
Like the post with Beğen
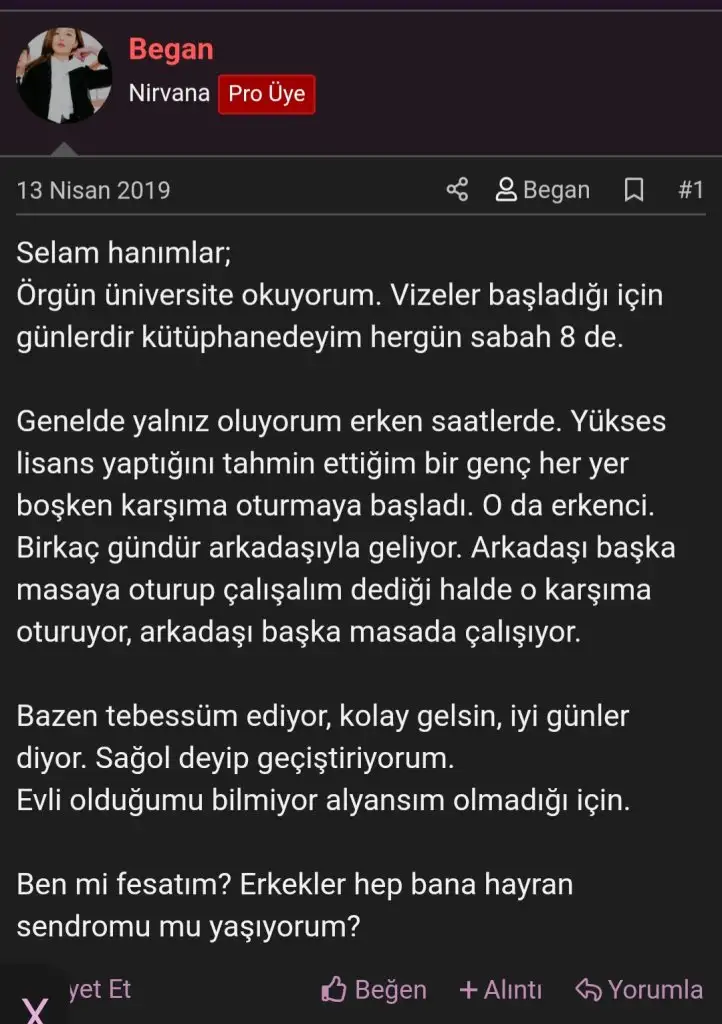click(x=374, y=990)
